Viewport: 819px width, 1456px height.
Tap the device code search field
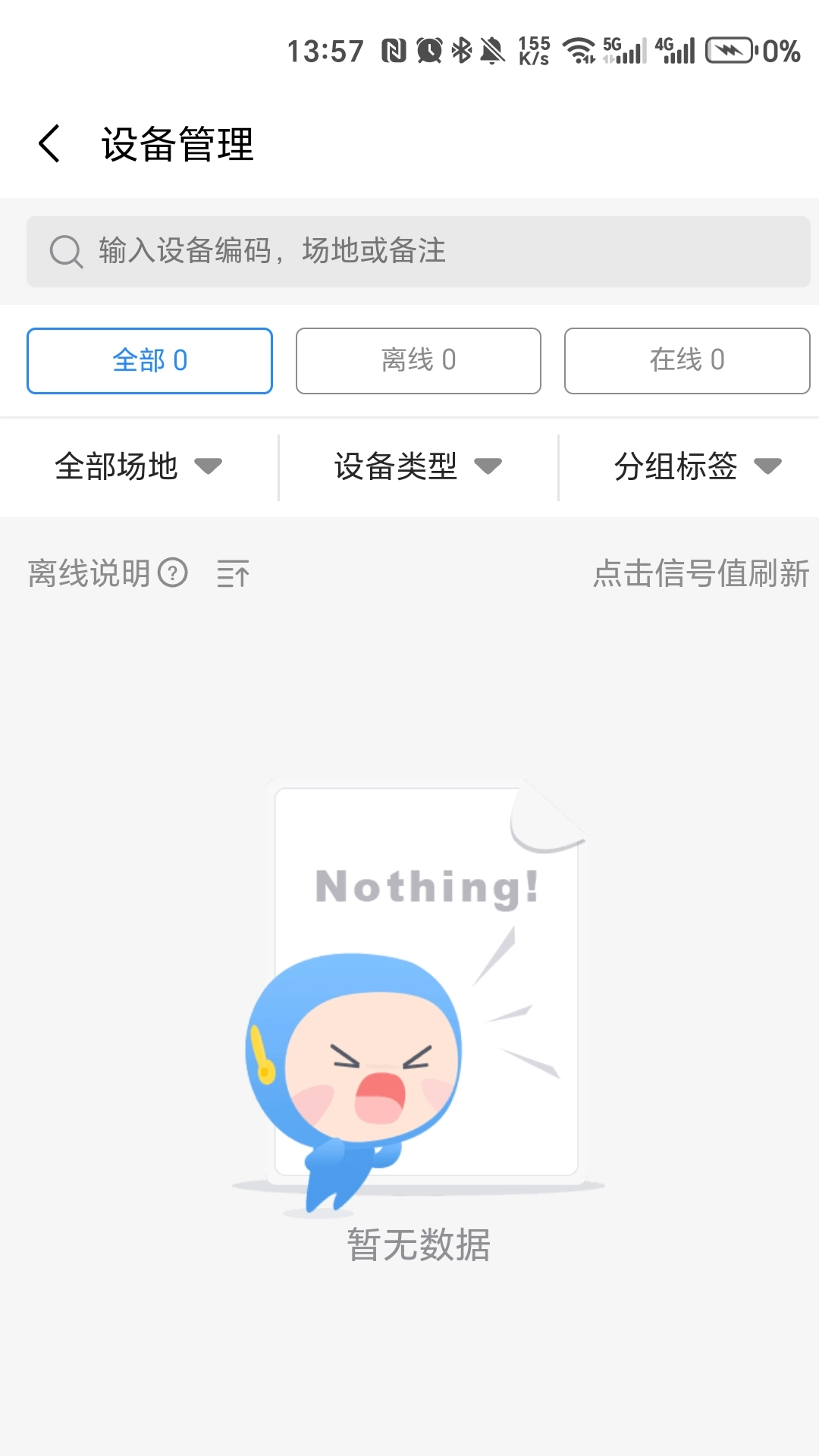pos(419,252)
